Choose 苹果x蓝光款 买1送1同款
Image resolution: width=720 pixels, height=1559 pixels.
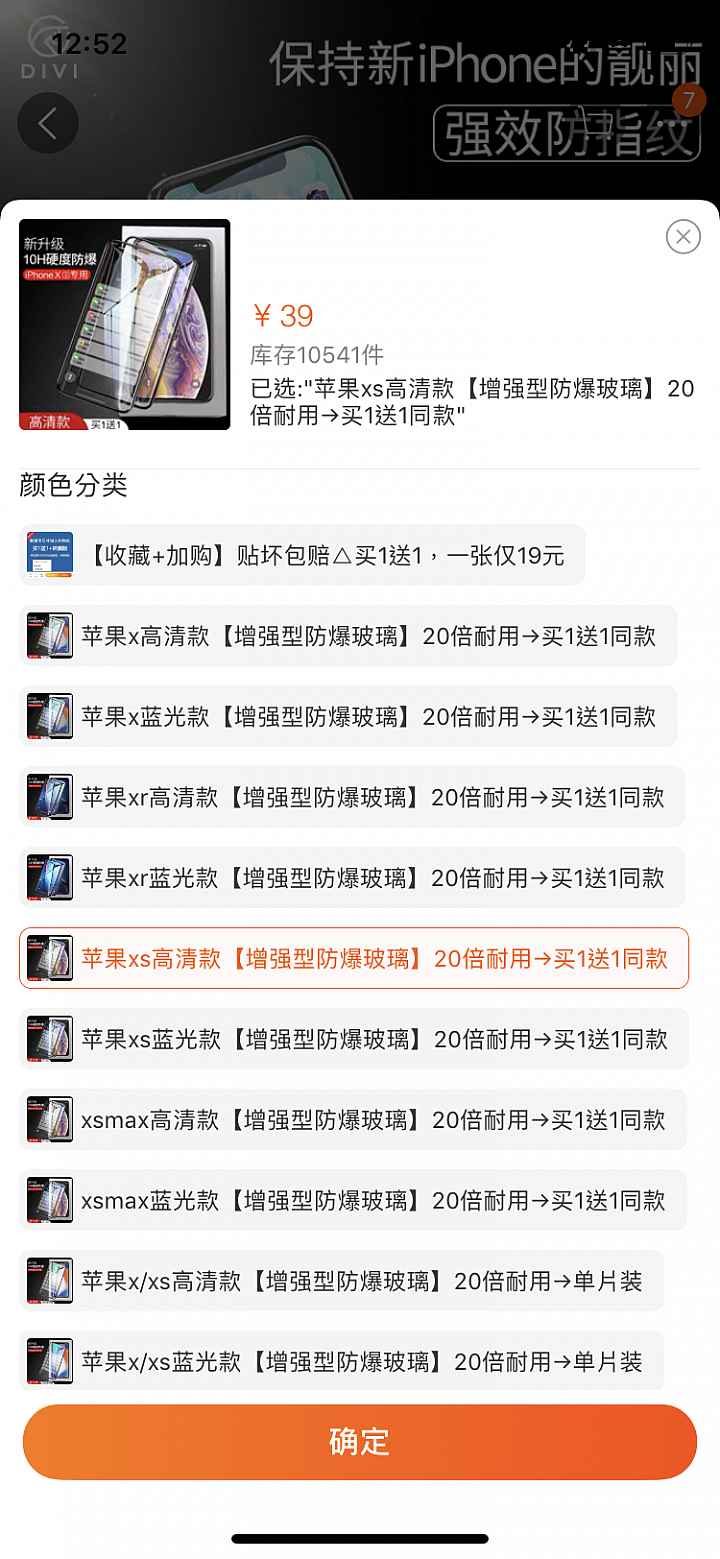click(x=348, y=716)
